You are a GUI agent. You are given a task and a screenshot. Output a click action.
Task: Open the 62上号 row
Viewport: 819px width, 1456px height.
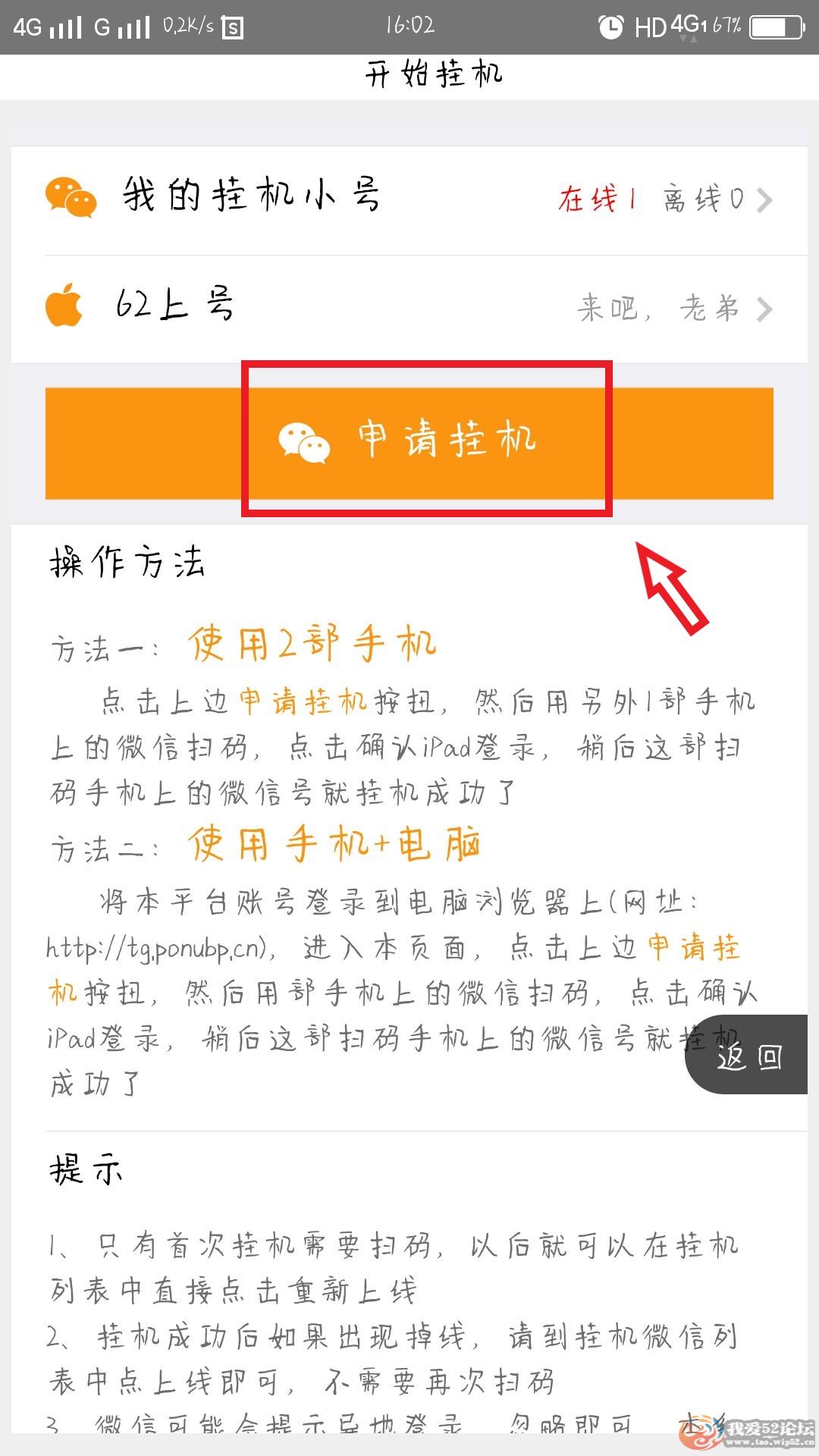coord(409,308)
